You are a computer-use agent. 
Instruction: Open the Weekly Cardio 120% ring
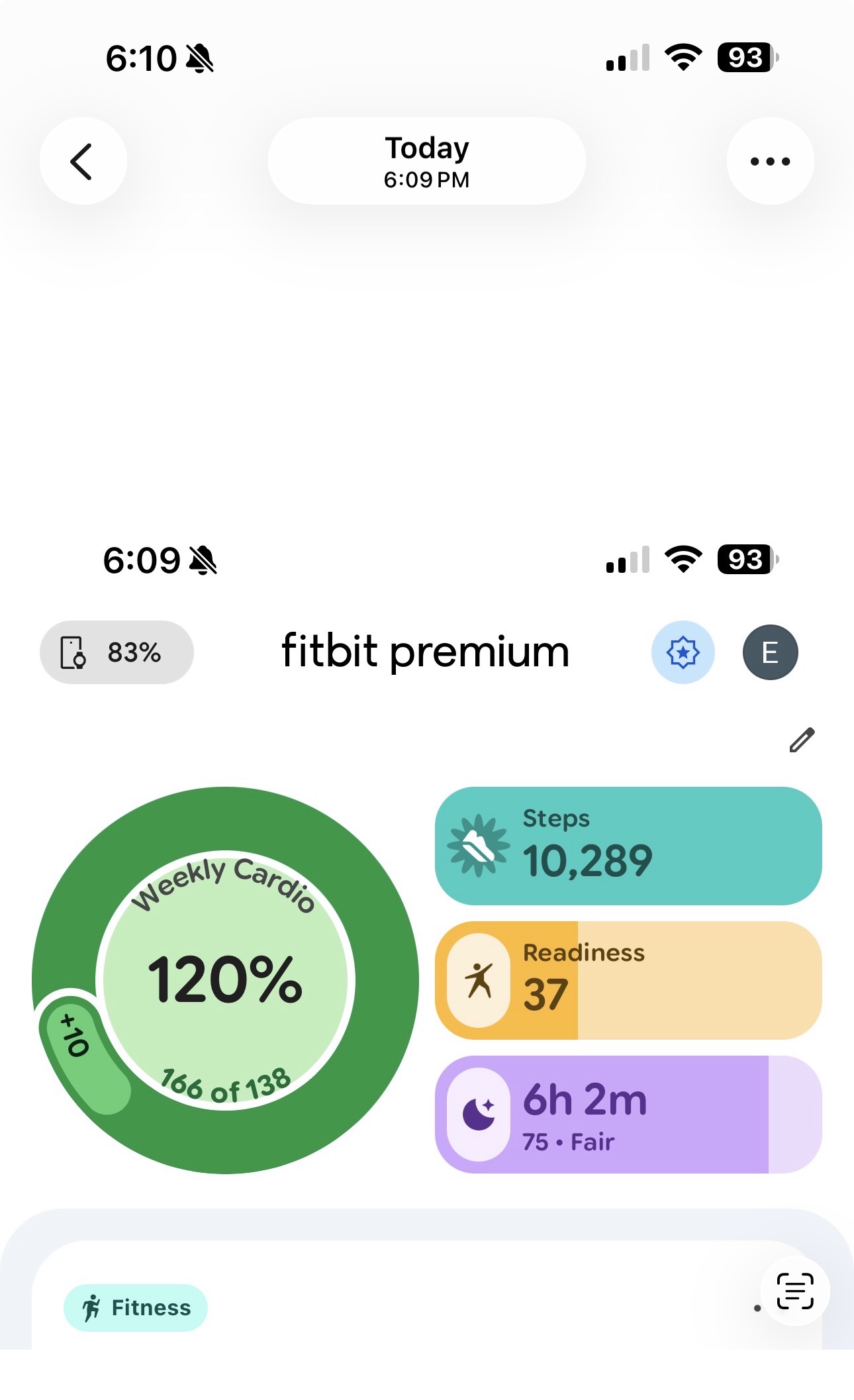225,980
